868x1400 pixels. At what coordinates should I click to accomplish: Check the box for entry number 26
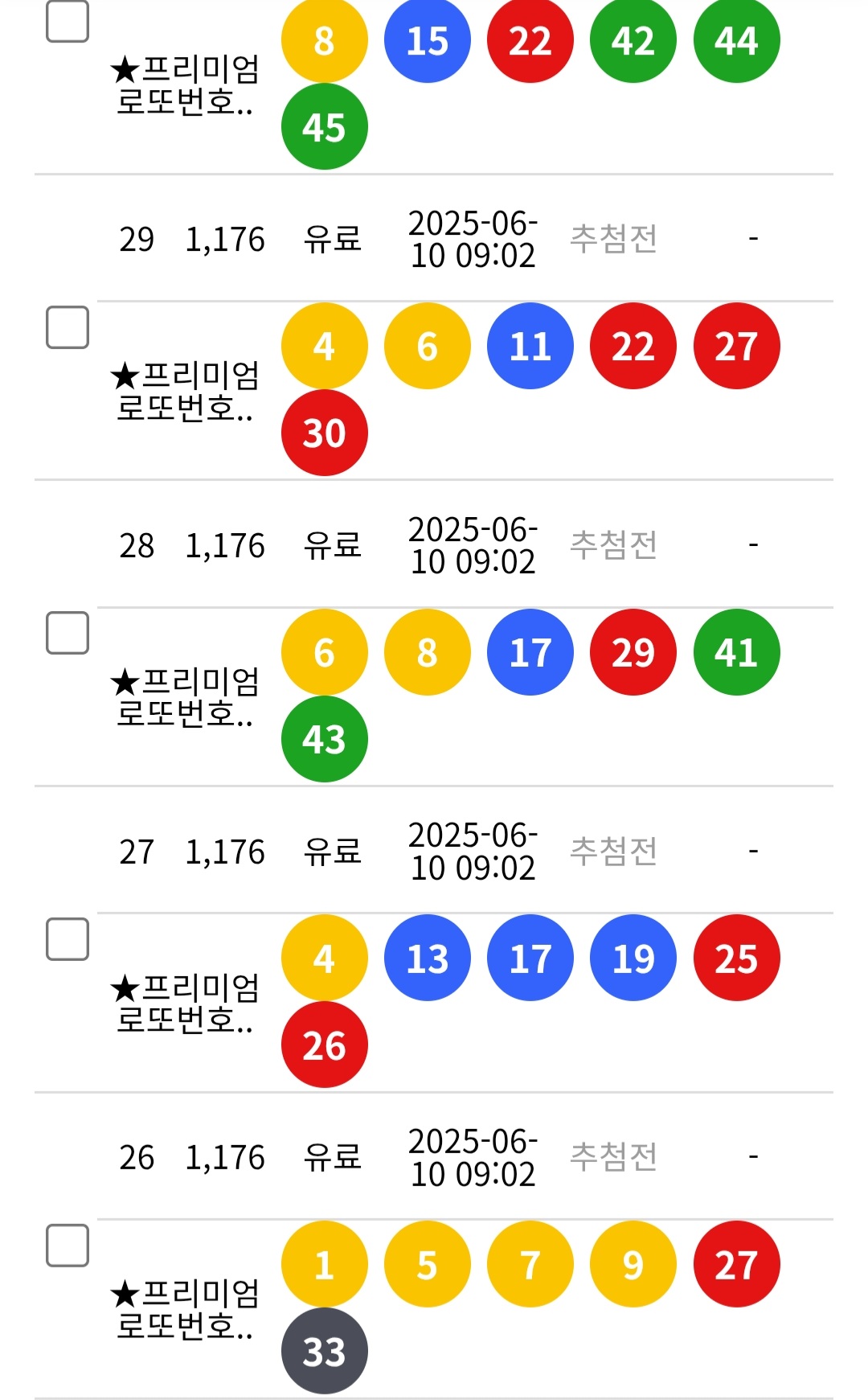tap(68, 1246)
